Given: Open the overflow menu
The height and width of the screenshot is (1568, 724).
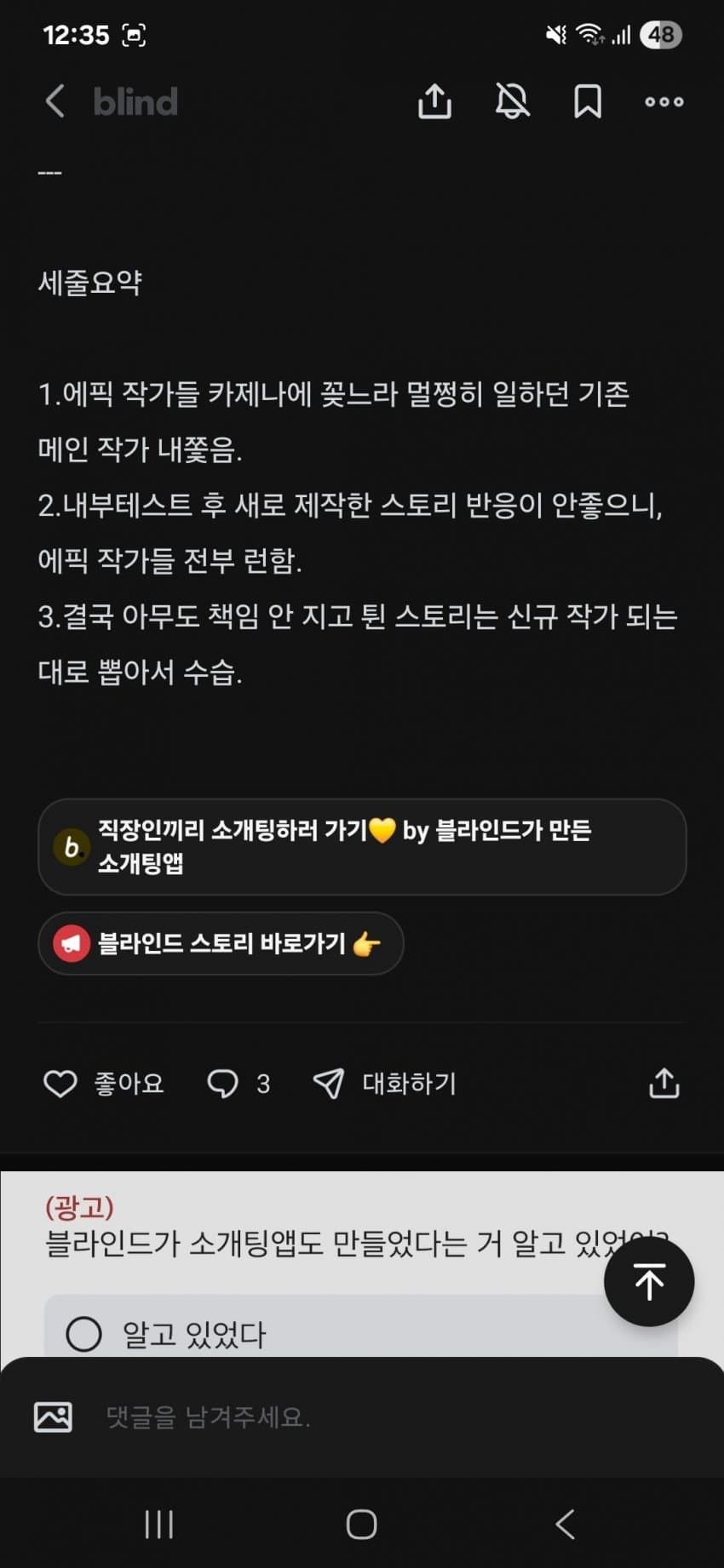Looking at the screenshot, I should [x=664, y=101].
